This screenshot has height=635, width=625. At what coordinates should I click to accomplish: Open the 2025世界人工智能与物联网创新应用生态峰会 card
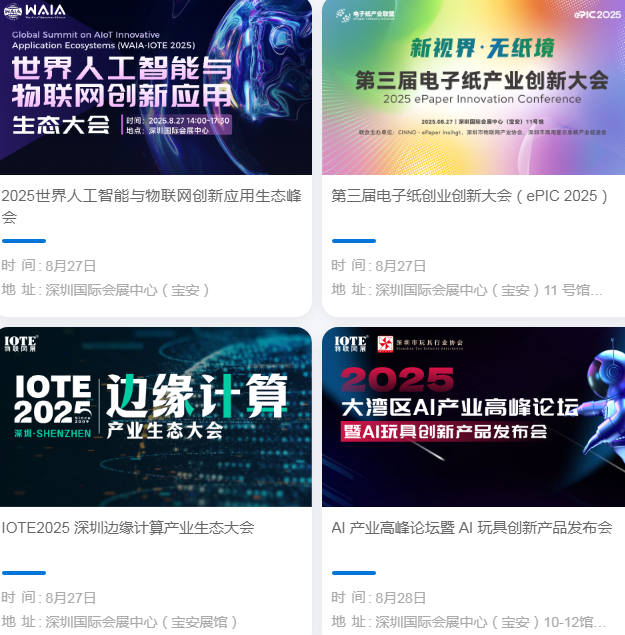155,205
